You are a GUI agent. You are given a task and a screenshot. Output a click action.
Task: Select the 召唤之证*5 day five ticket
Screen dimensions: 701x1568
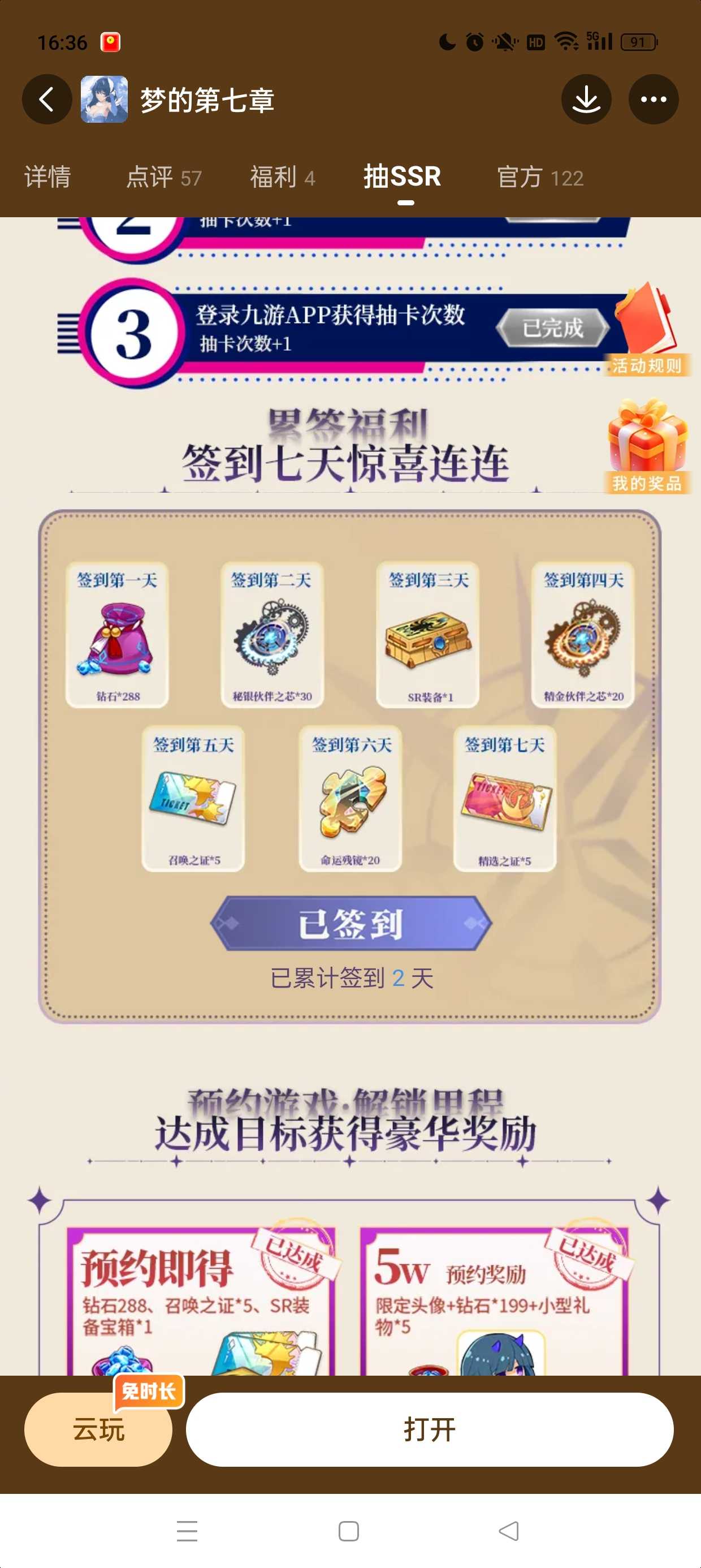[194, 802]
